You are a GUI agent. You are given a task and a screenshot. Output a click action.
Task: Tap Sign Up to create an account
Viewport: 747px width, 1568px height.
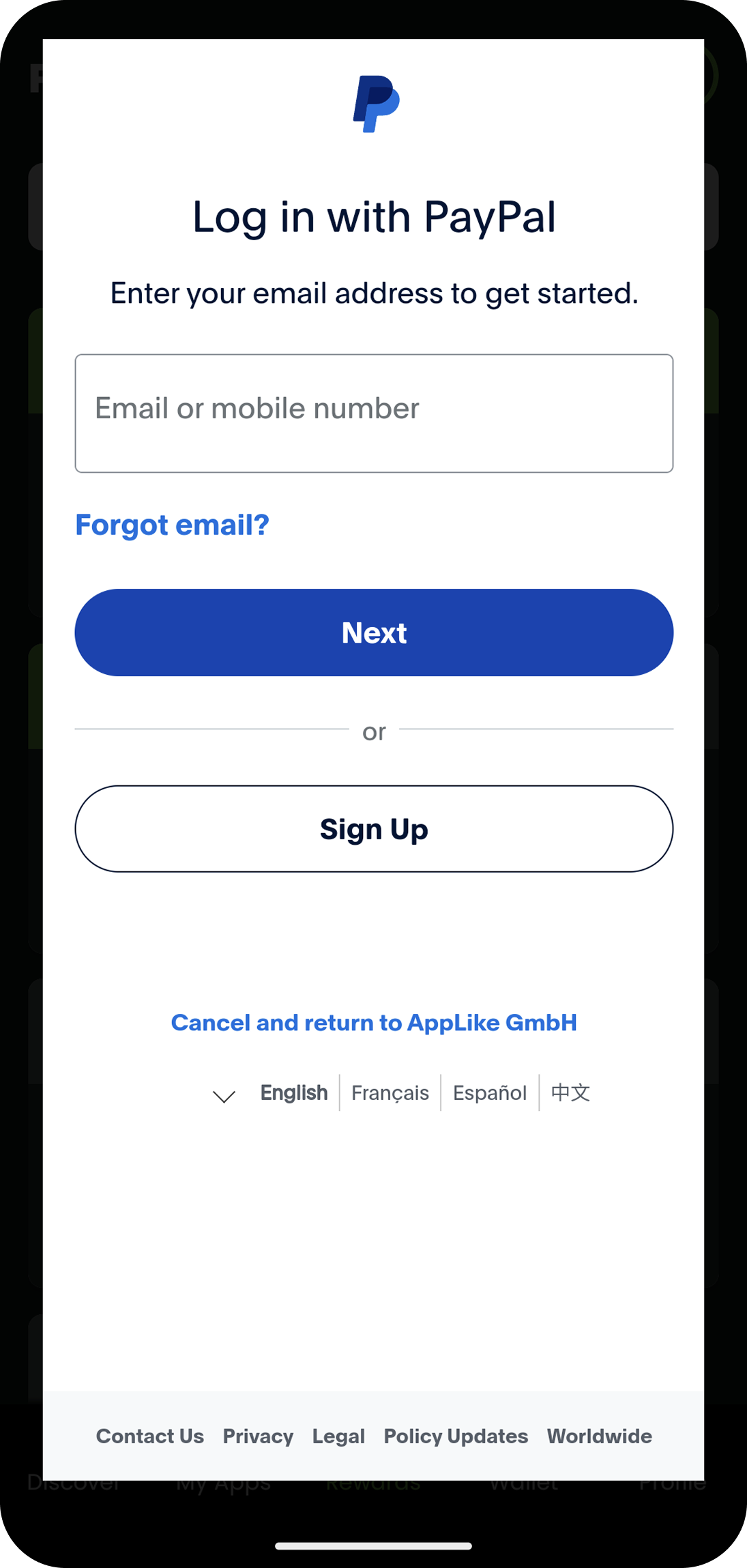pos(374,828)
